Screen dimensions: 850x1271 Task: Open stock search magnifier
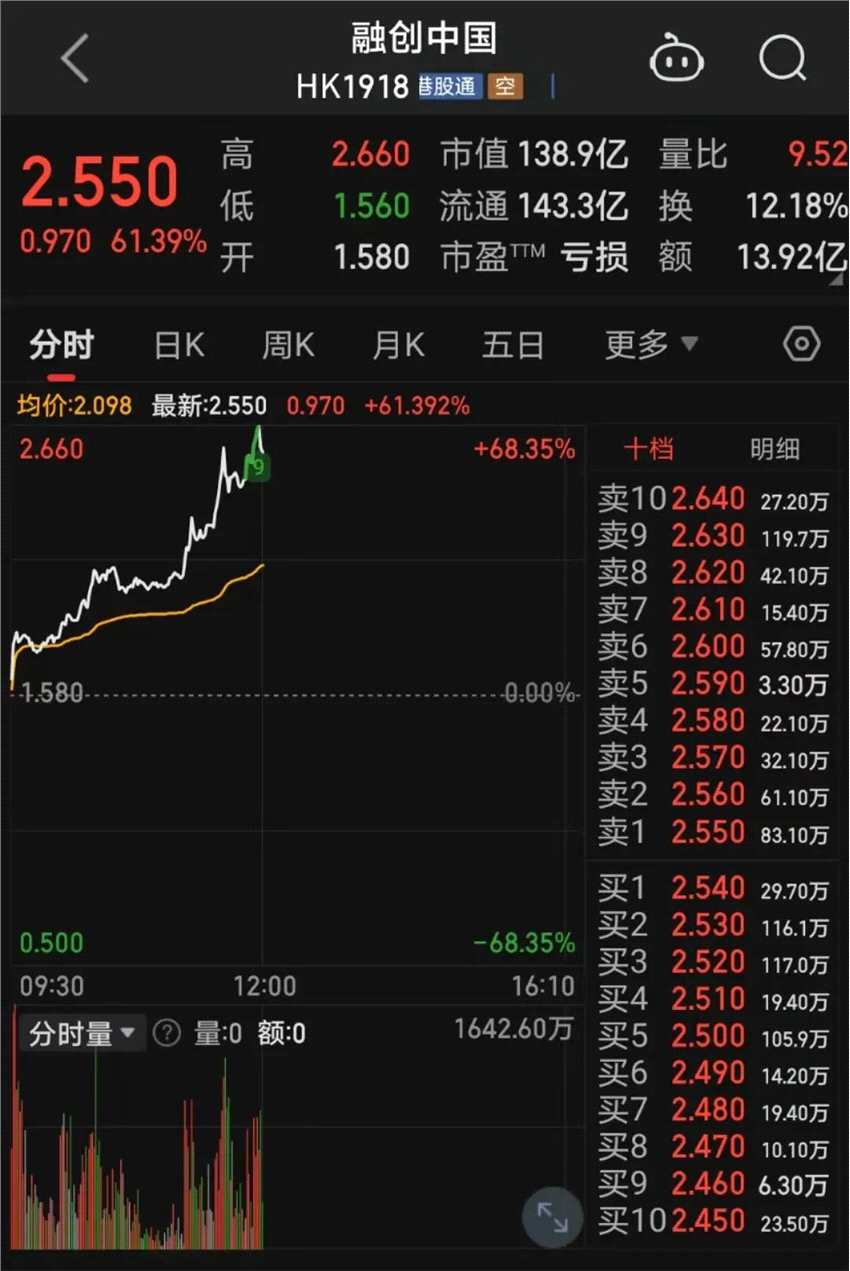pyautogui.click(x=782, y=58)
